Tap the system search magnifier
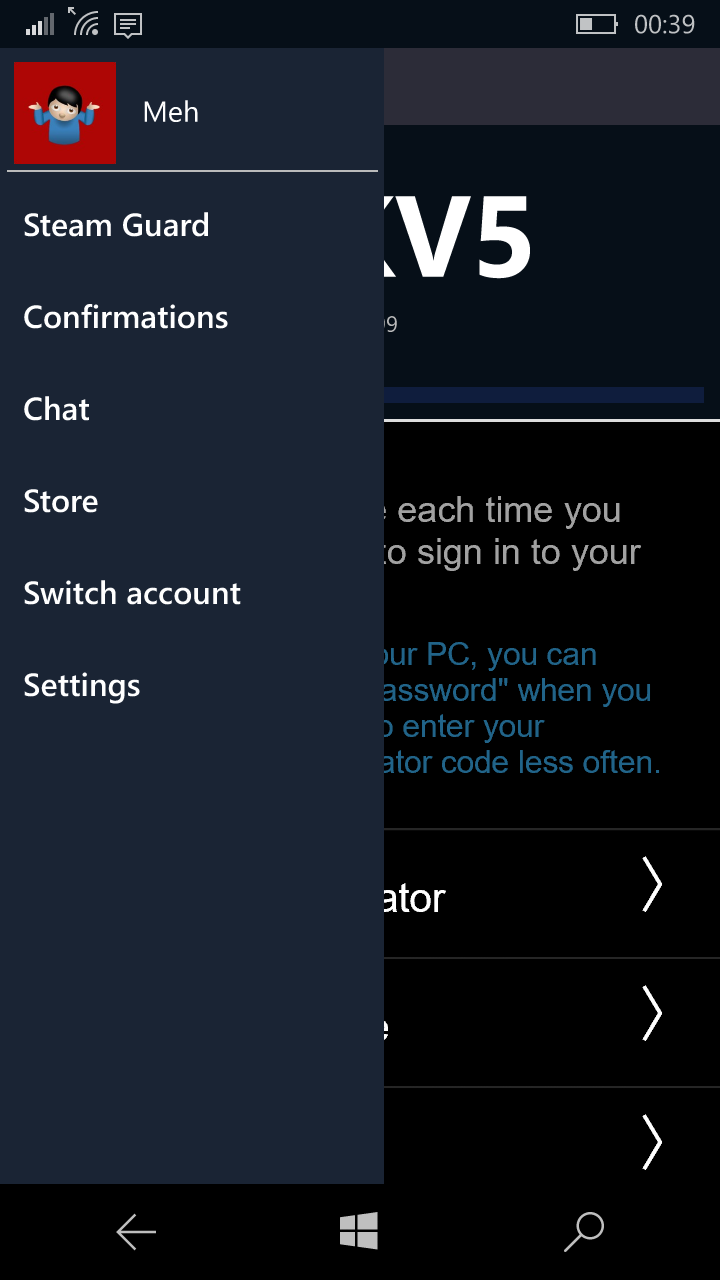 (x=584, y=1232)
